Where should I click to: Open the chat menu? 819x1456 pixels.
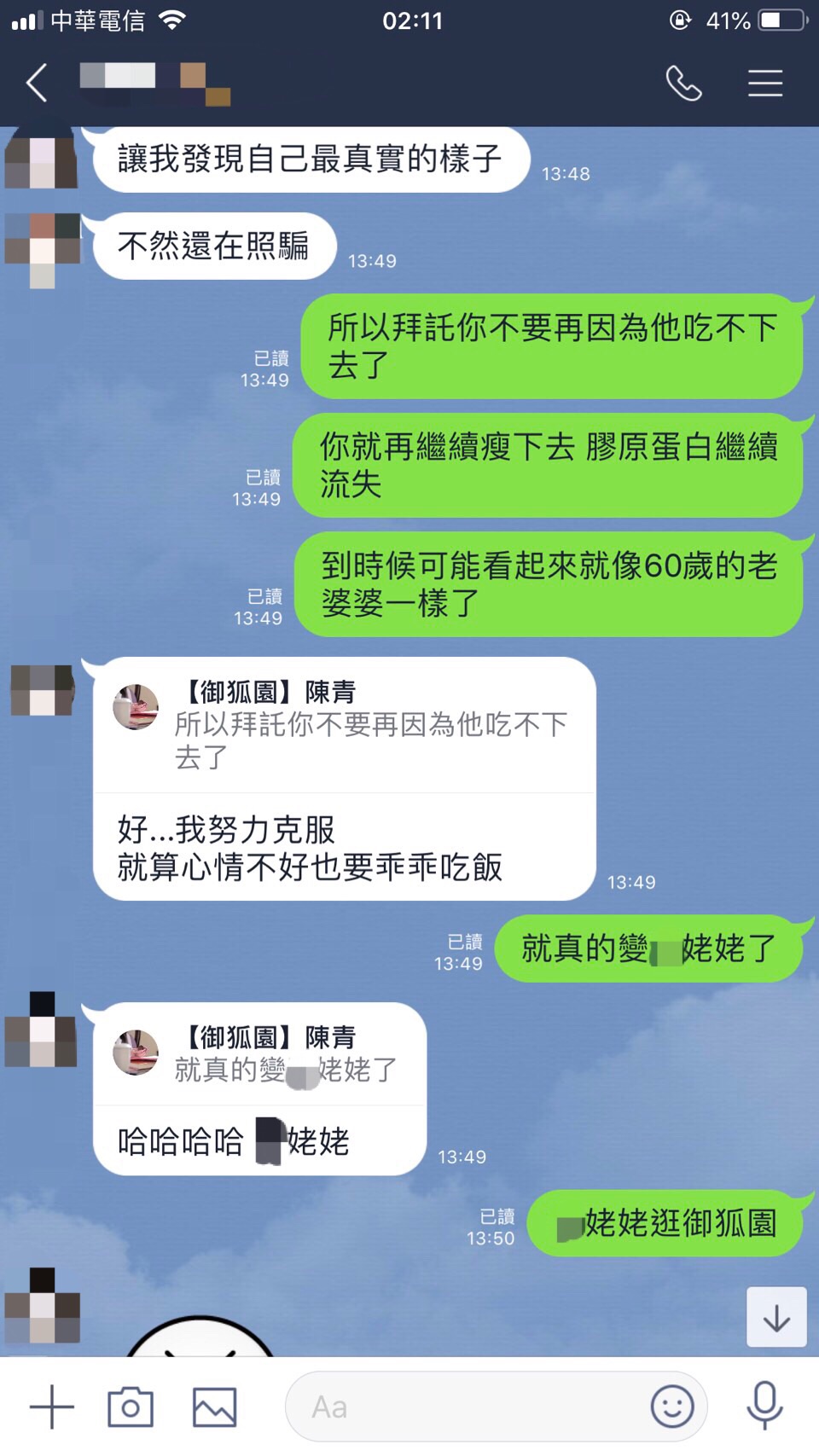tap(764, 84)
